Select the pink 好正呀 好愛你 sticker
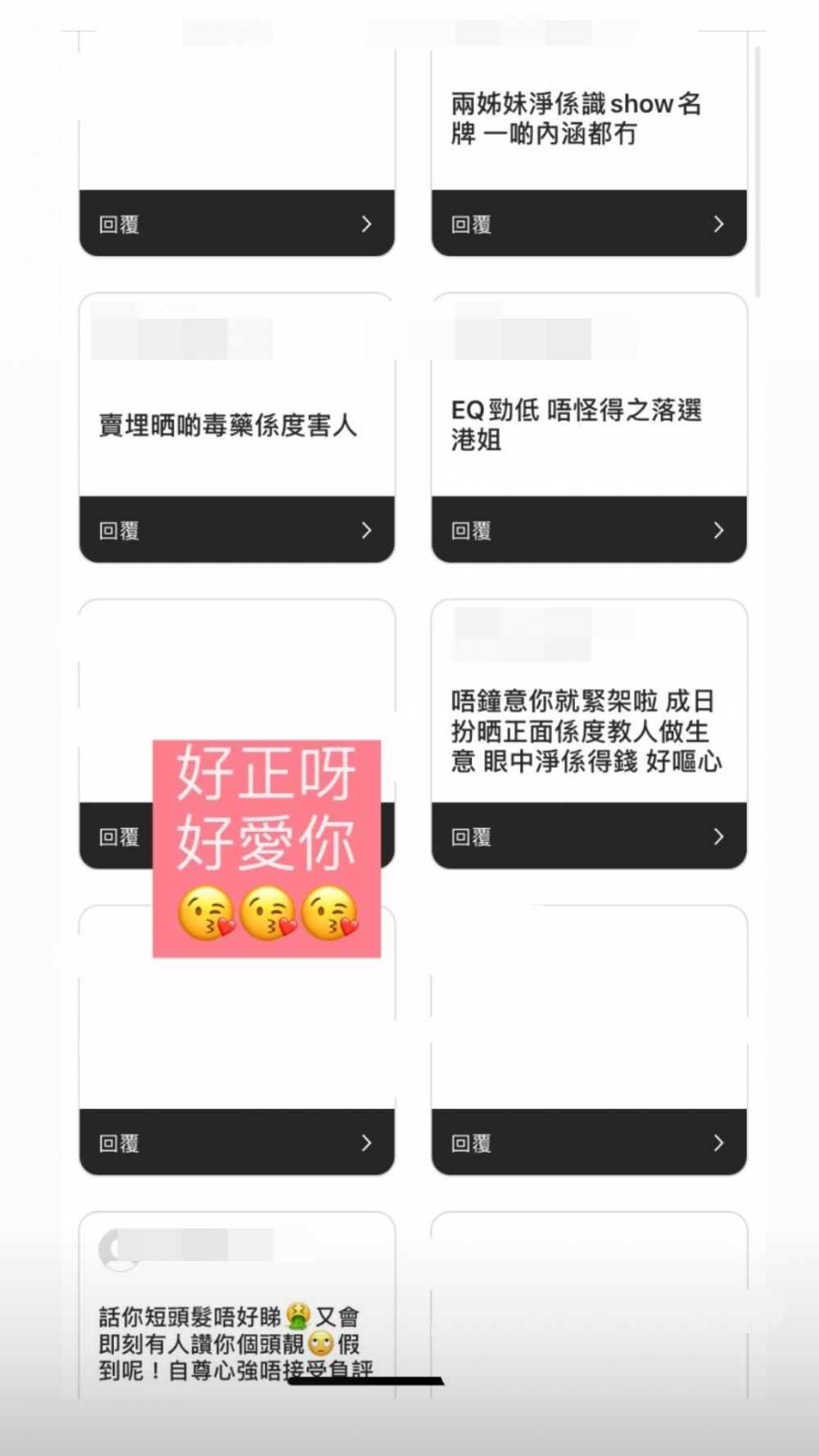Viewport: 819px width, 1456px height. (265, 848)
